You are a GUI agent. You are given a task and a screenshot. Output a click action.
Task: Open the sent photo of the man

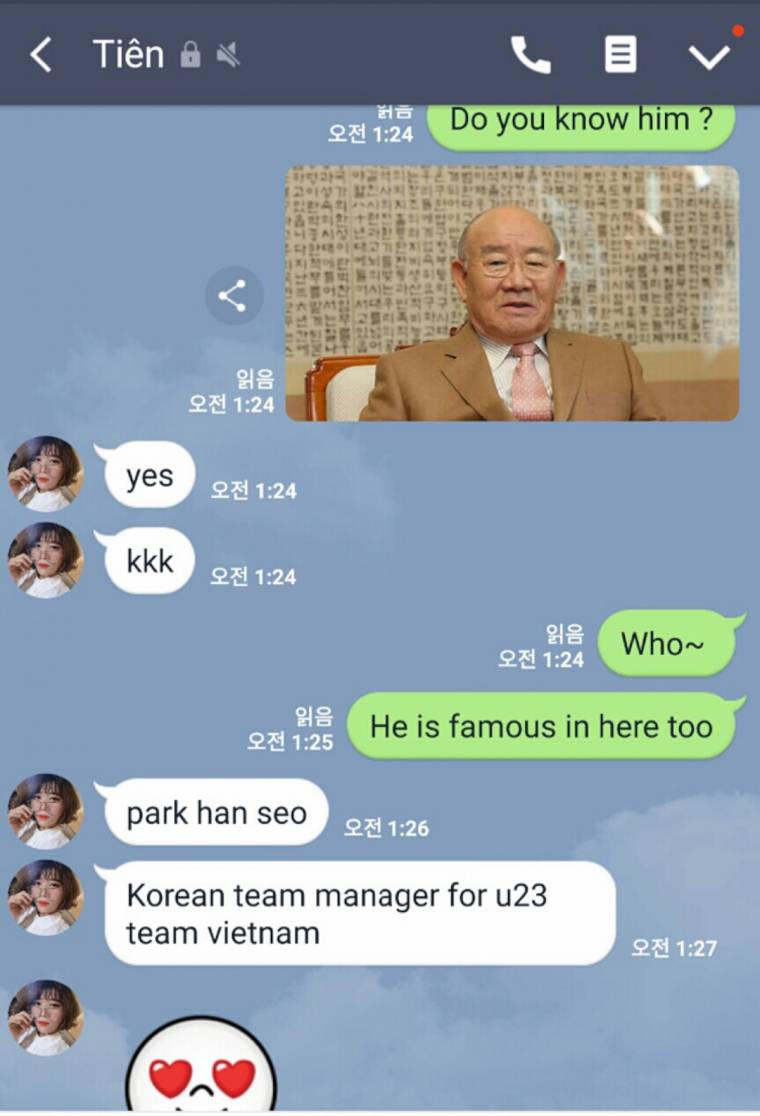[512, 293]
